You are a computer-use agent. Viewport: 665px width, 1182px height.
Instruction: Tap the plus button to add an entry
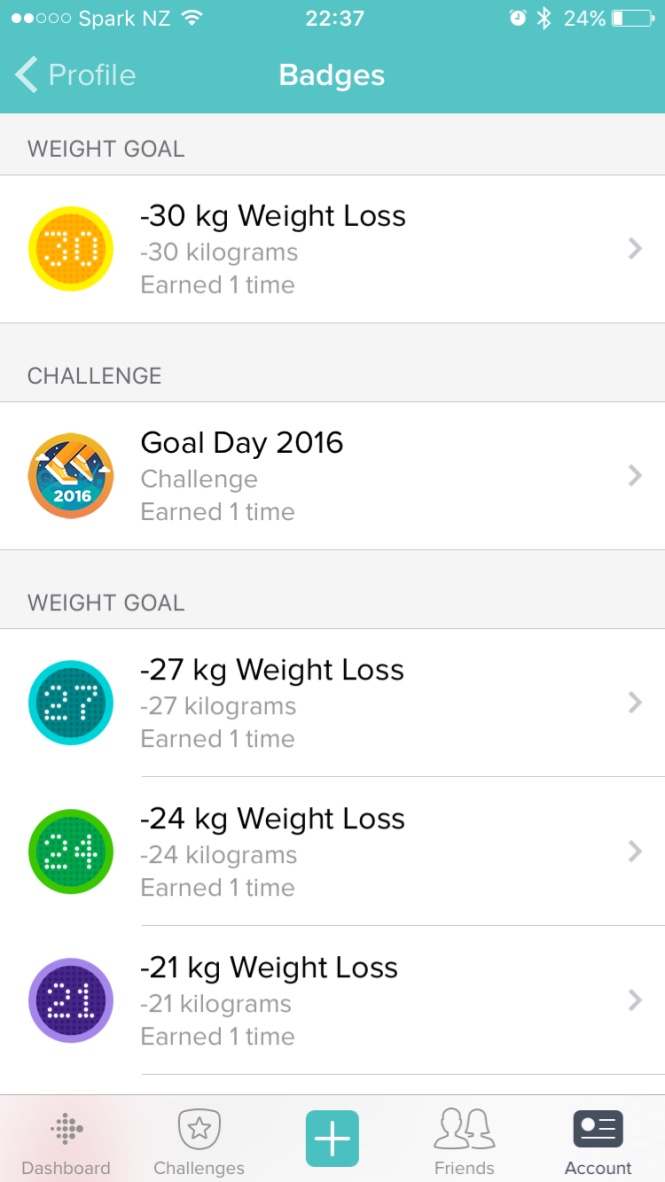point(332,1138)
